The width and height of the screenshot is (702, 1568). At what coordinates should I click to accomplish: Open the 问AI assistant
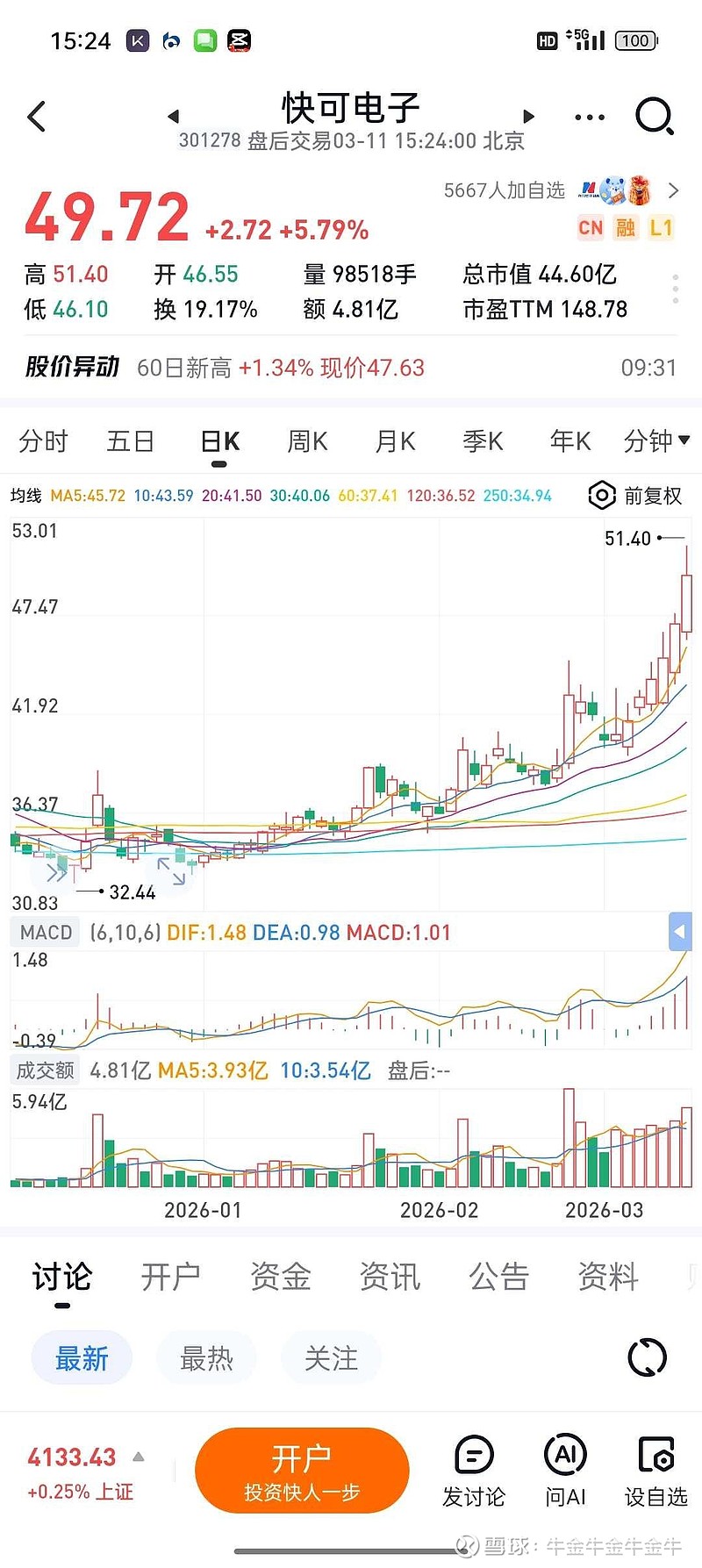pyautogui.click(x=565, y=1471)
